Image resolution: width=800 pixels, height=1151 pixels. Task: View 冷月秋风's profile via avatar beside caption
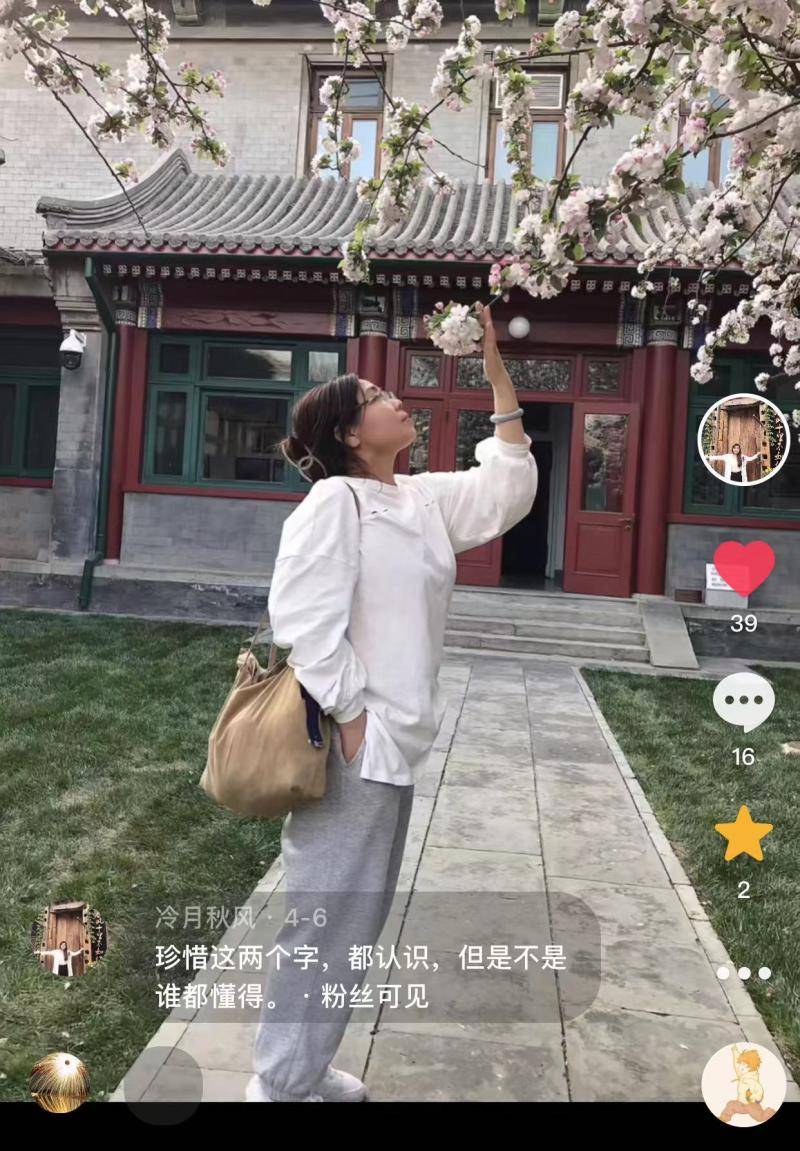click(68, 939)
